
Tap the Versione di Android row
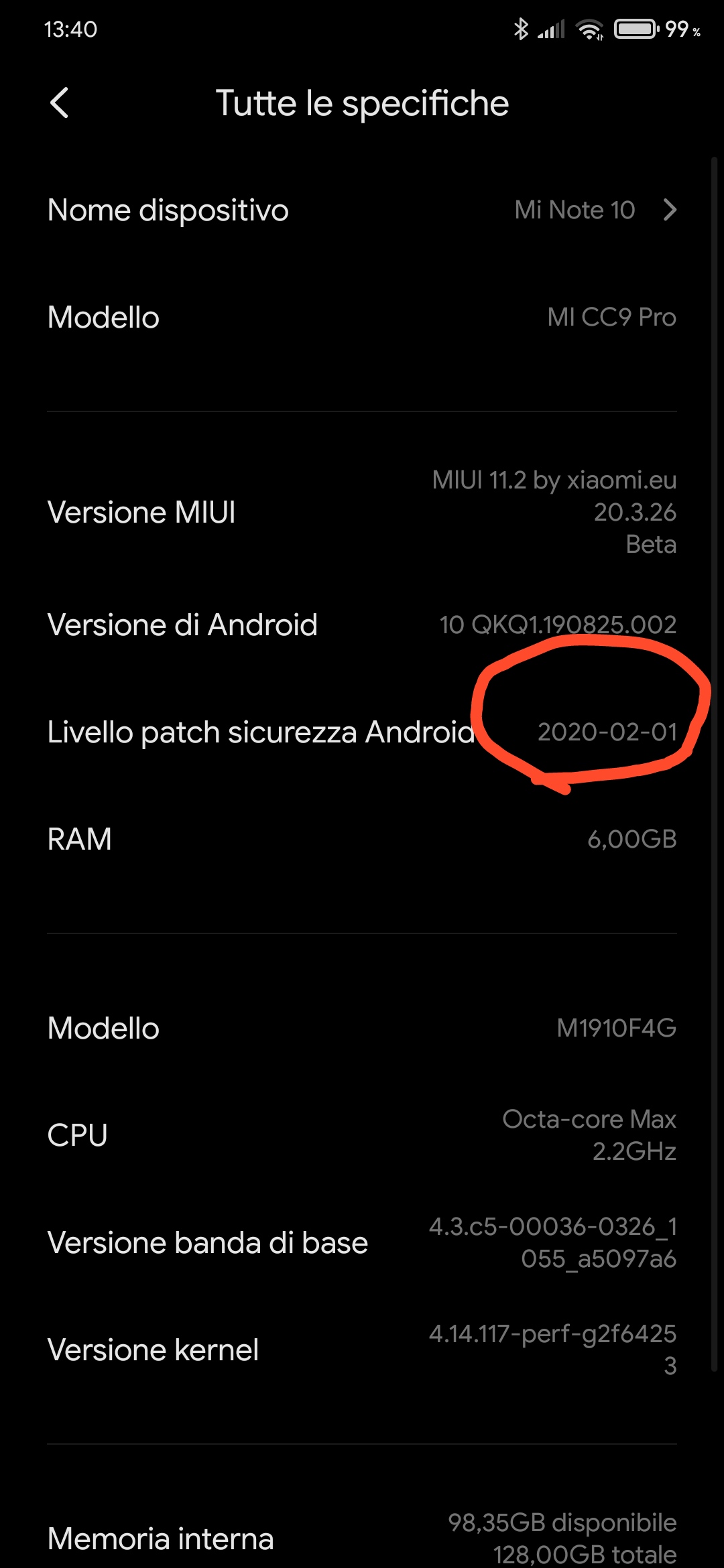[x=362, y=625]
